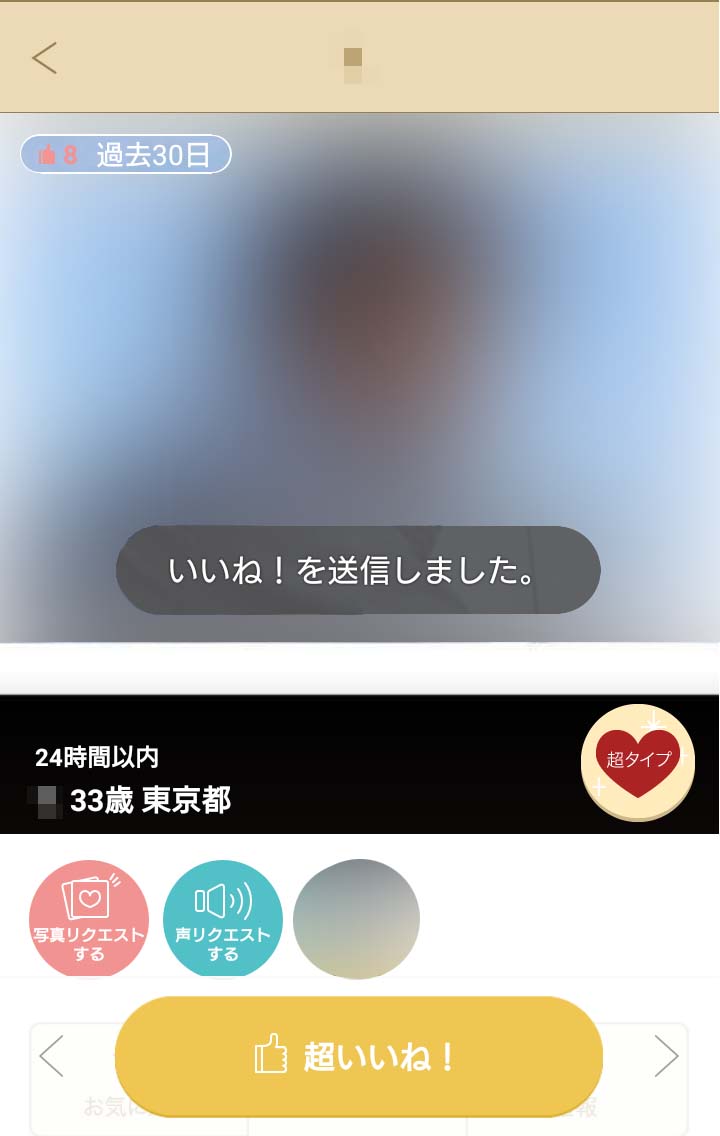Open the blurred round photo thumbnail

[x=356, y=919]
